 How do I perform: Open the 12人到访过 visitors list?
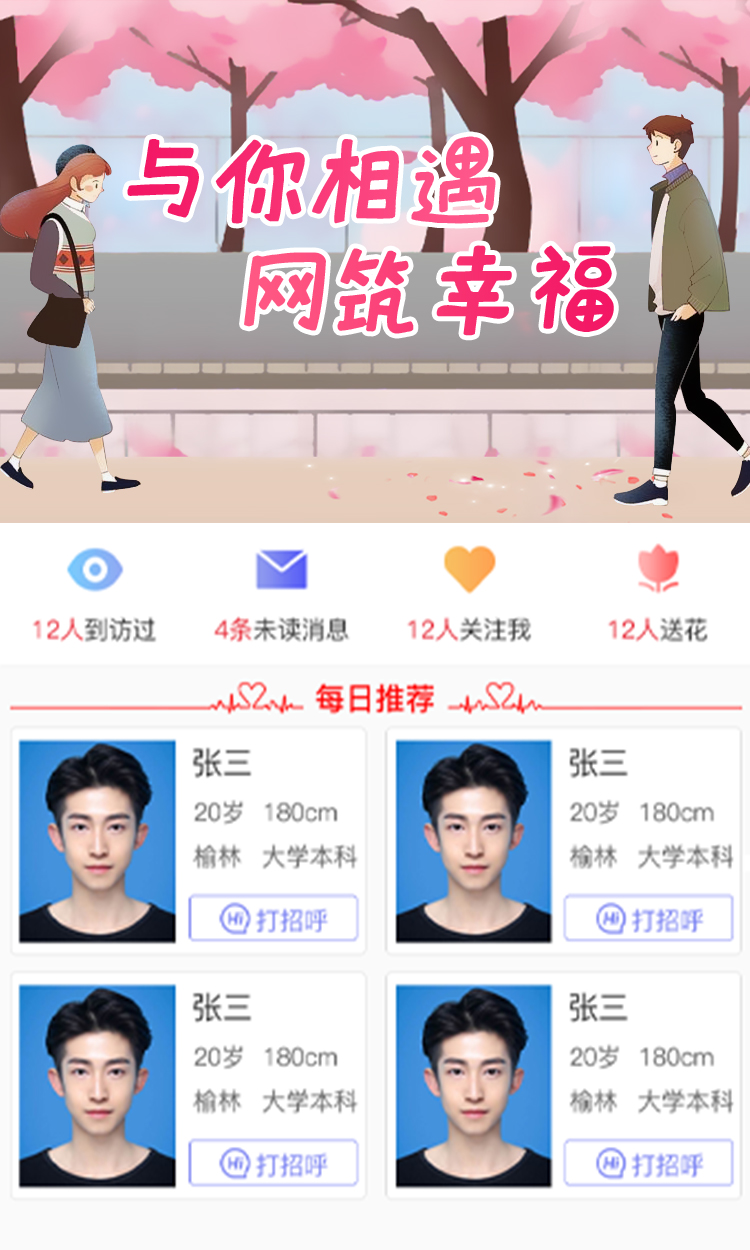(x=94, y=595)
